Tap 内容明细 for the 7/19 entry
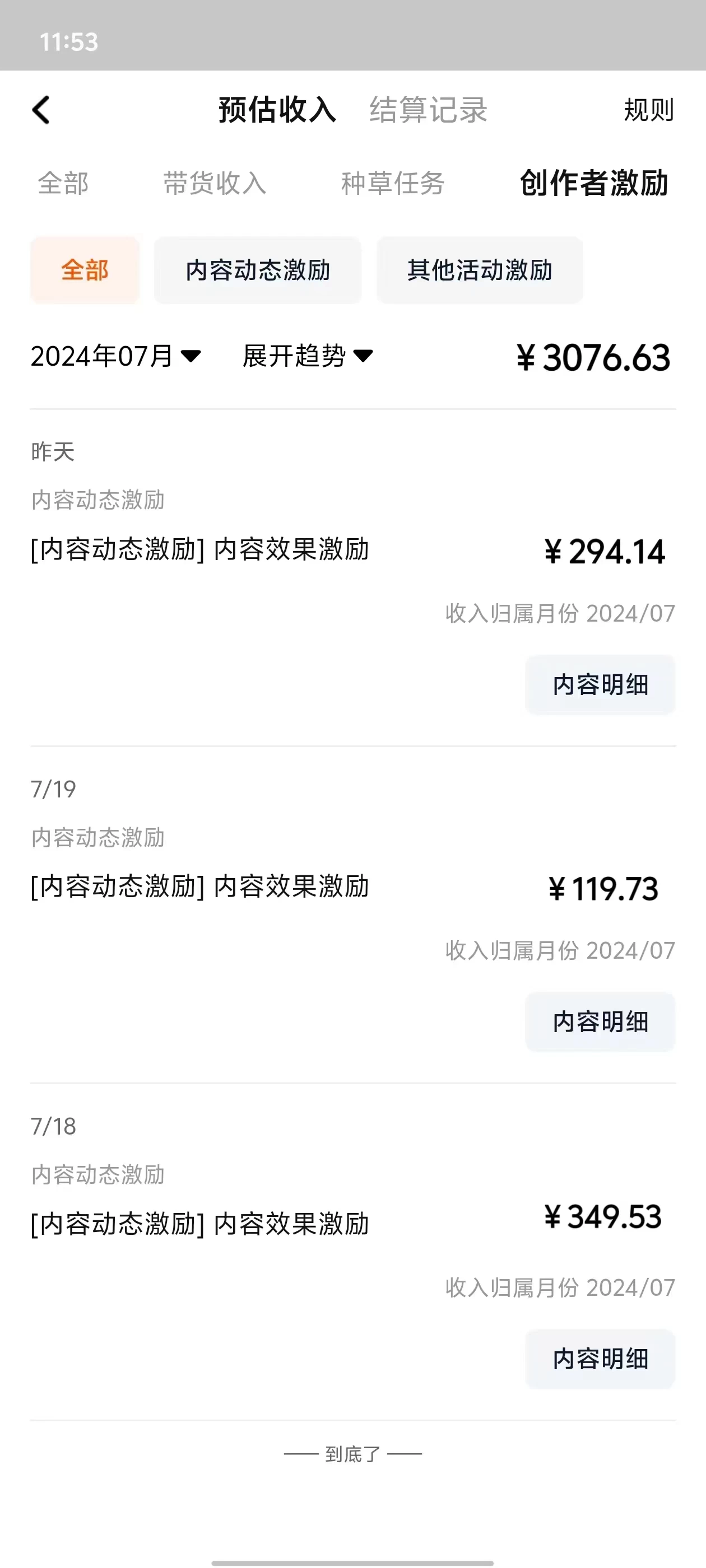 coord(600,1021)
